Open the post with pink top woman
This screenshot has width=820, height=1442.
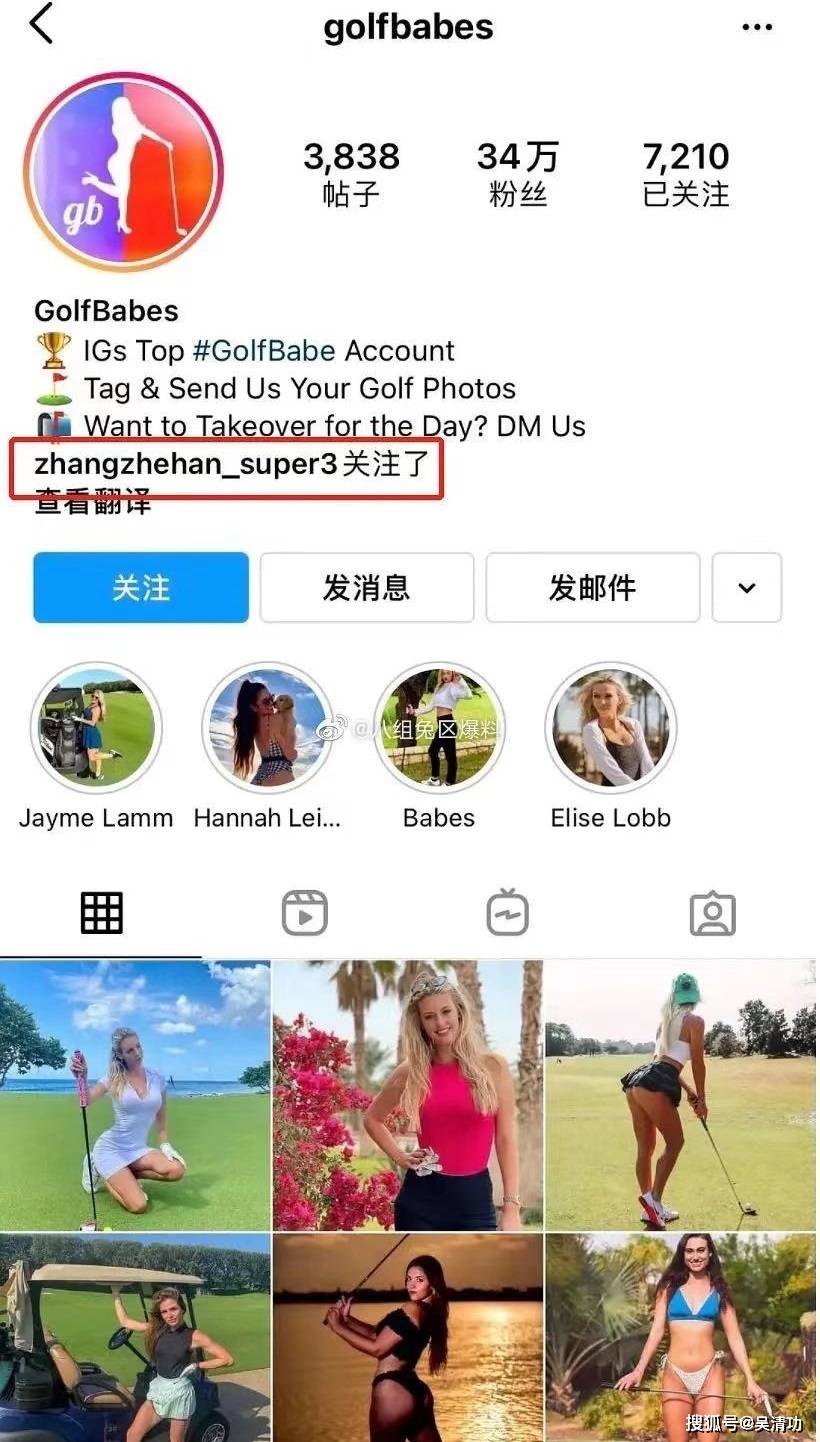[408, 1095]
